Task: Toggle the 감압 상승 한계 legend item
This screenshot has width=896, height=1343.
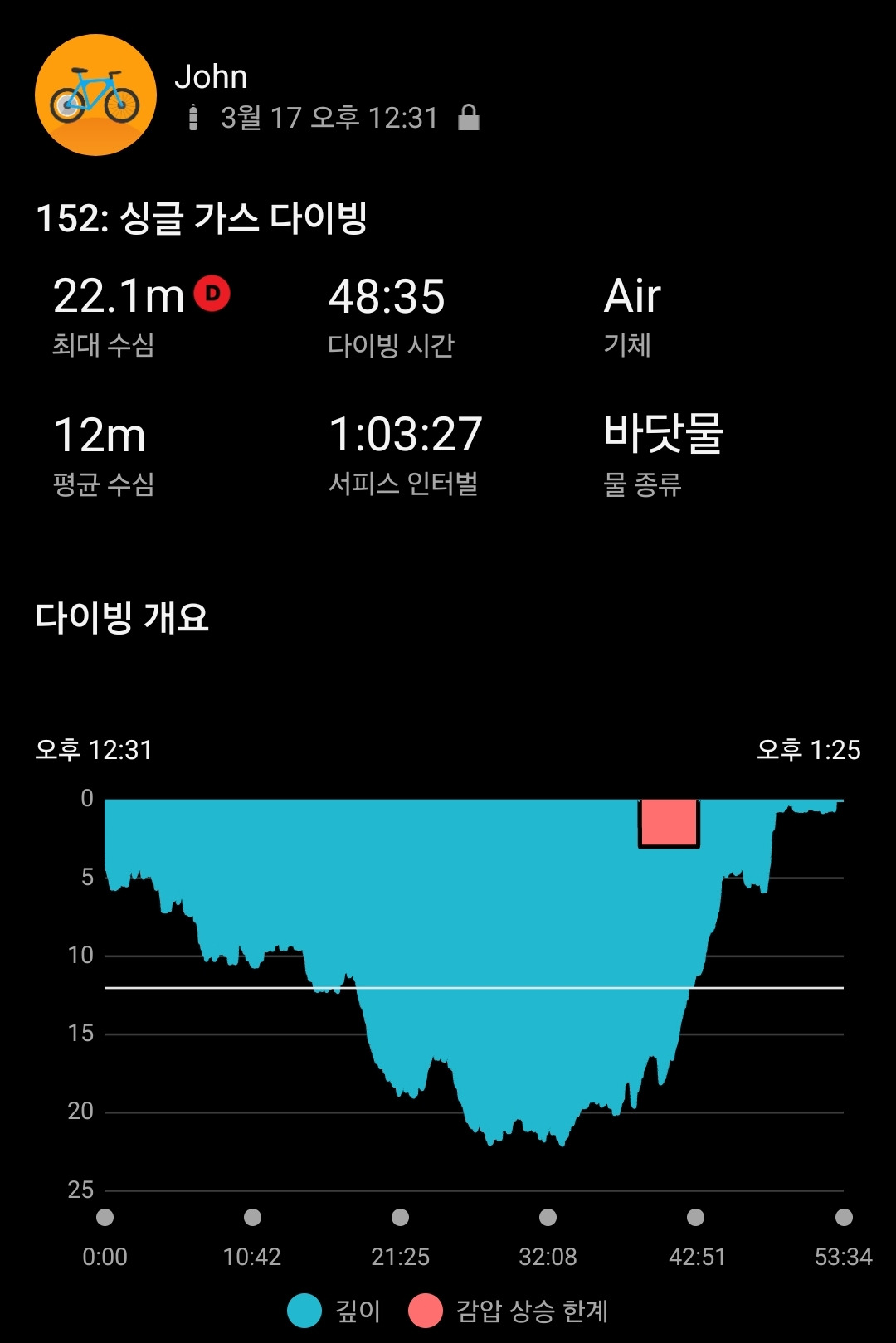Action: pyautogui.click(x=509, y=1311)
